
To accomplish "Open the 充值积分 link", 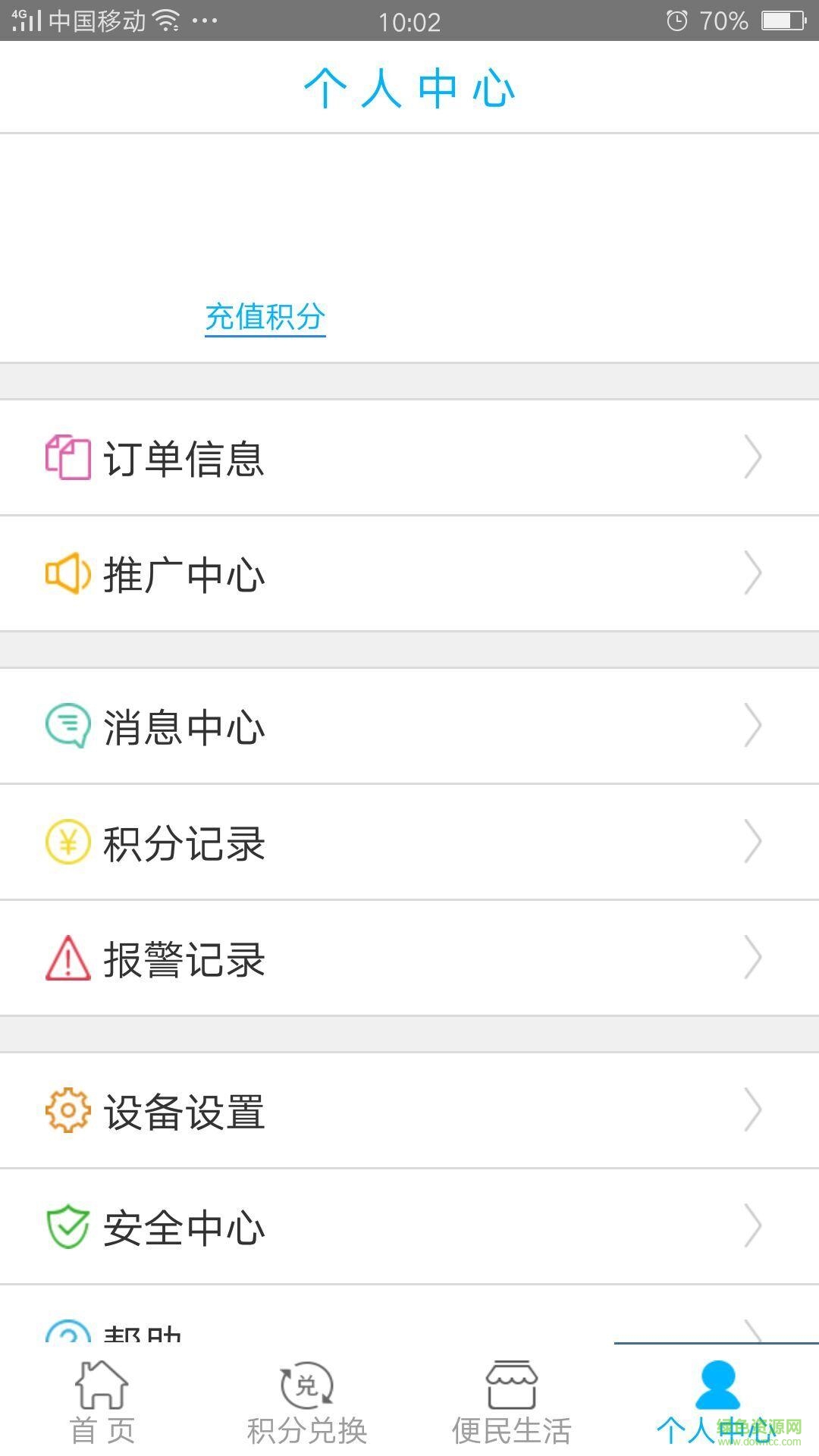I will (264, 317).
